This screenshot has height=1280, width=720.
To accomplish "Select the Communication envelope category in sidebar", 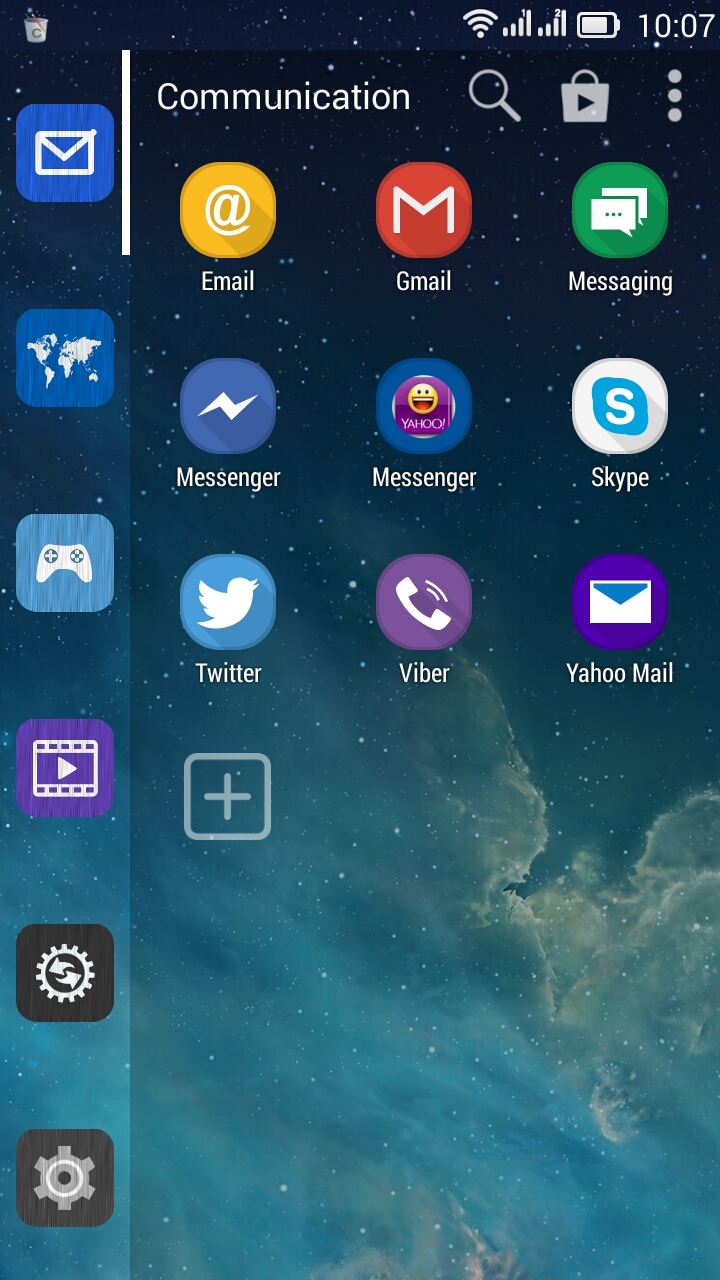I will point(65,153).
